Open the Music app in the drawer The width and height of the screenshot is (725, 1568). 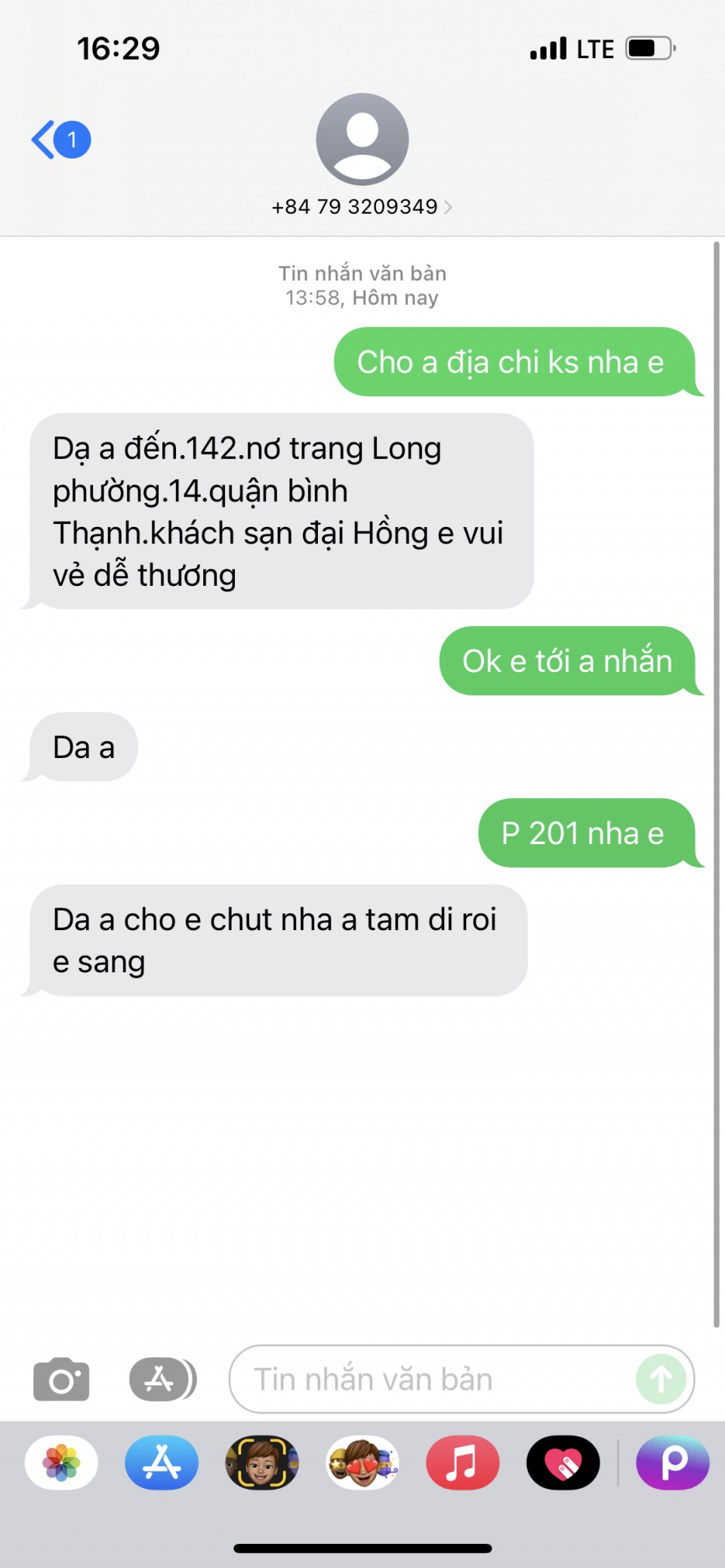[x=462, y=1463]
